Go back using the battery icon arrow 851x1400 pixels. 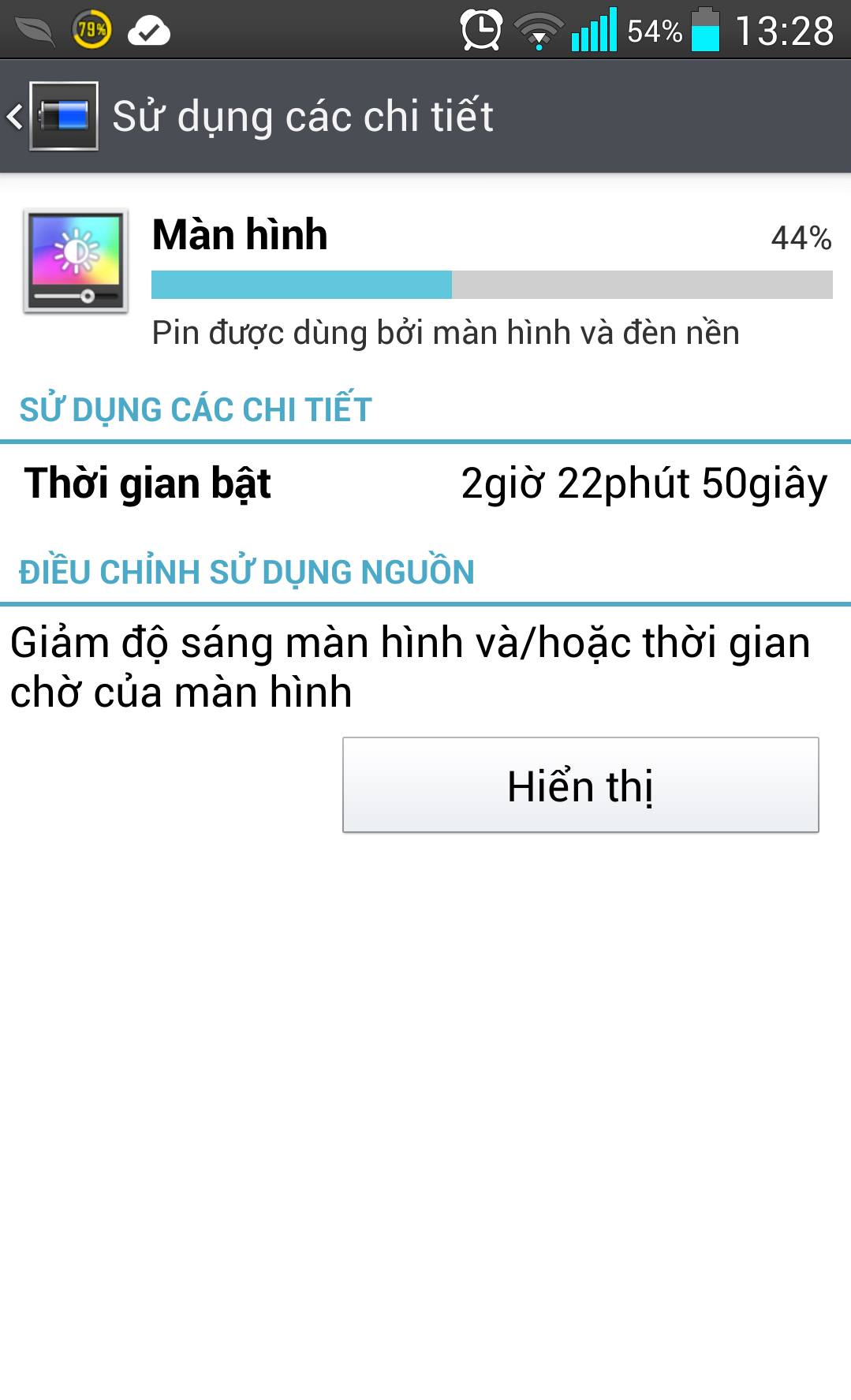click(52, 116)
